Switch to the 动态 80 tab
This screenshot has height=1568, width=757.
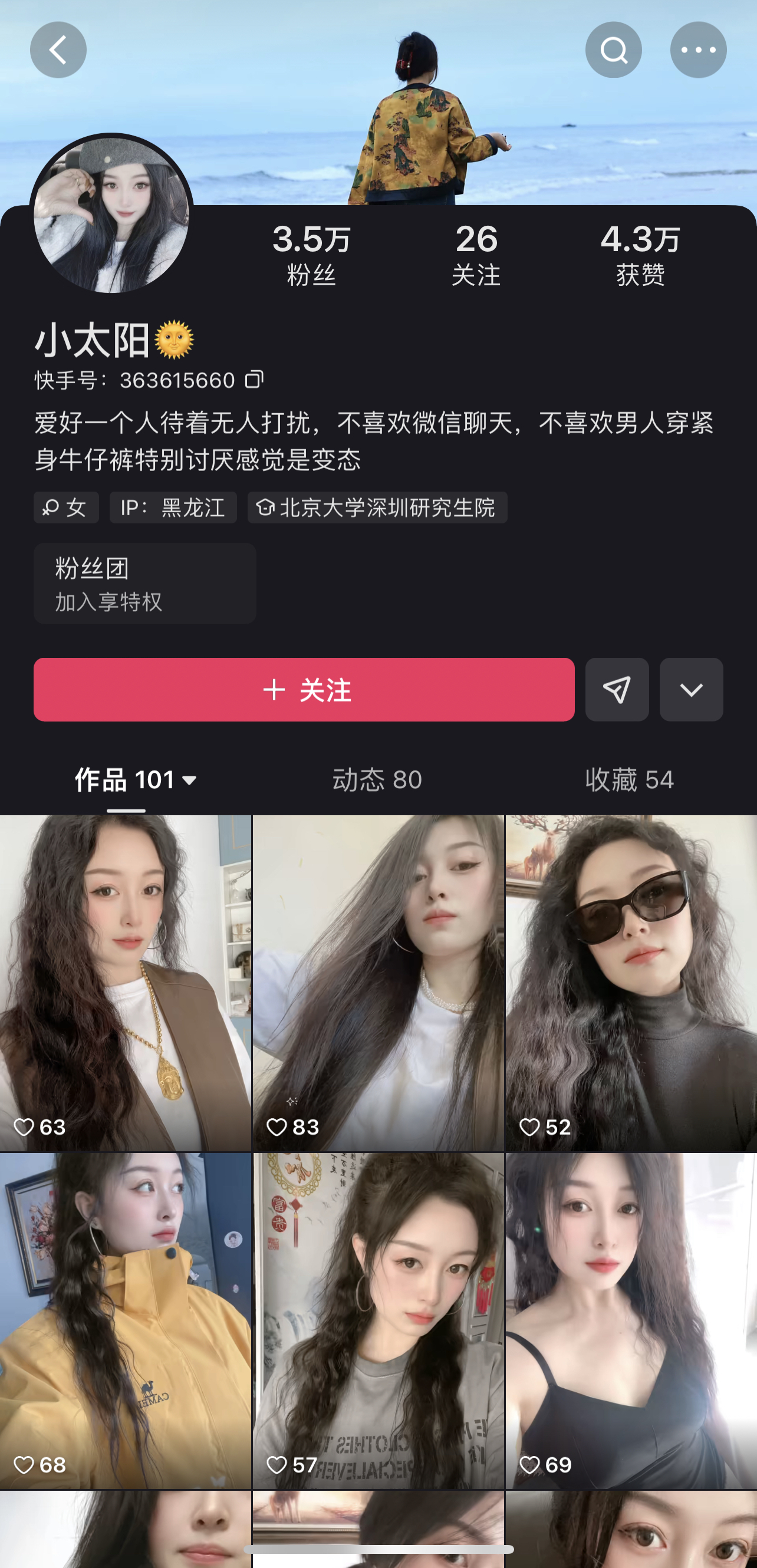pyautogui.click(x=377, y=780)
